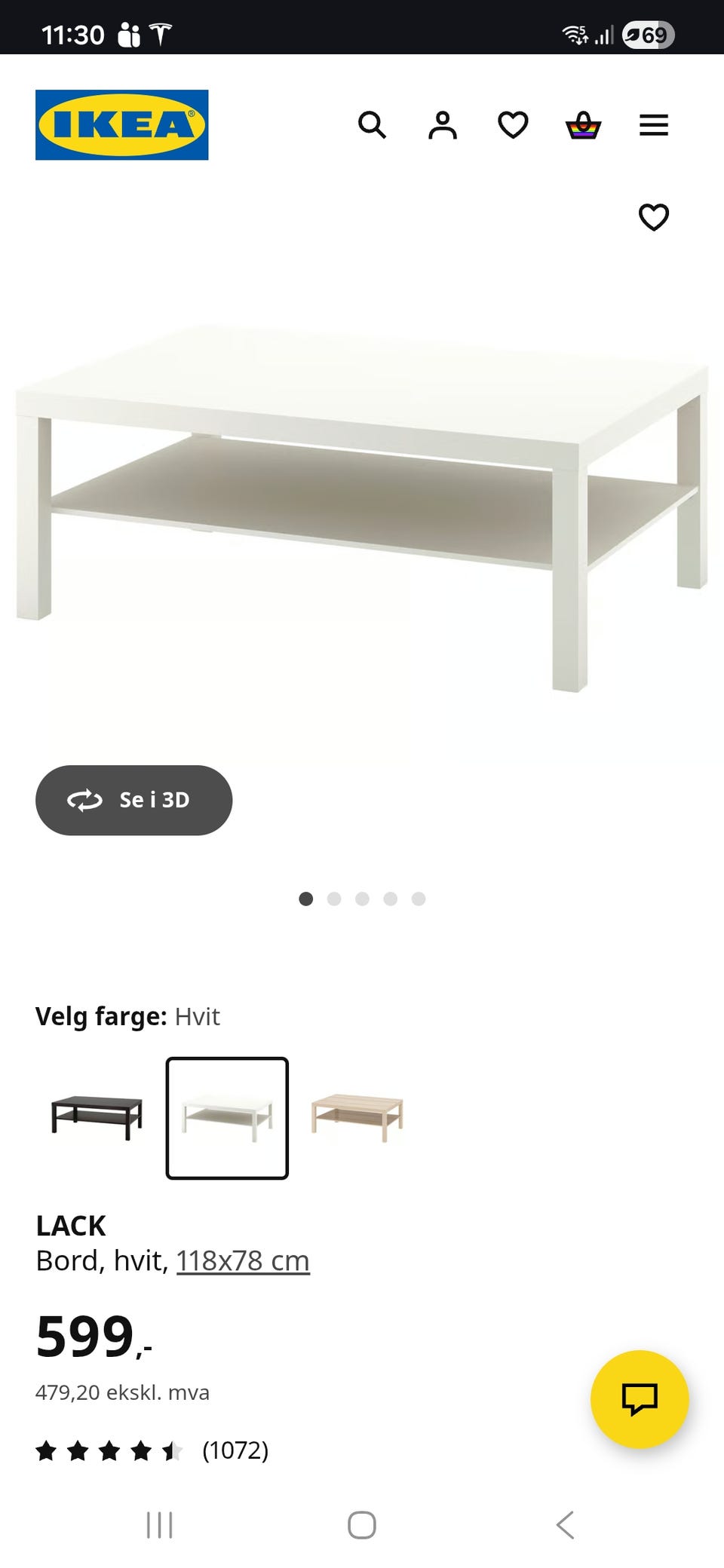This screenshot has width=724, height=1568.
Task: Open the hamburger navigation menu
Action: pyautogui.click(x=653, y=125)
